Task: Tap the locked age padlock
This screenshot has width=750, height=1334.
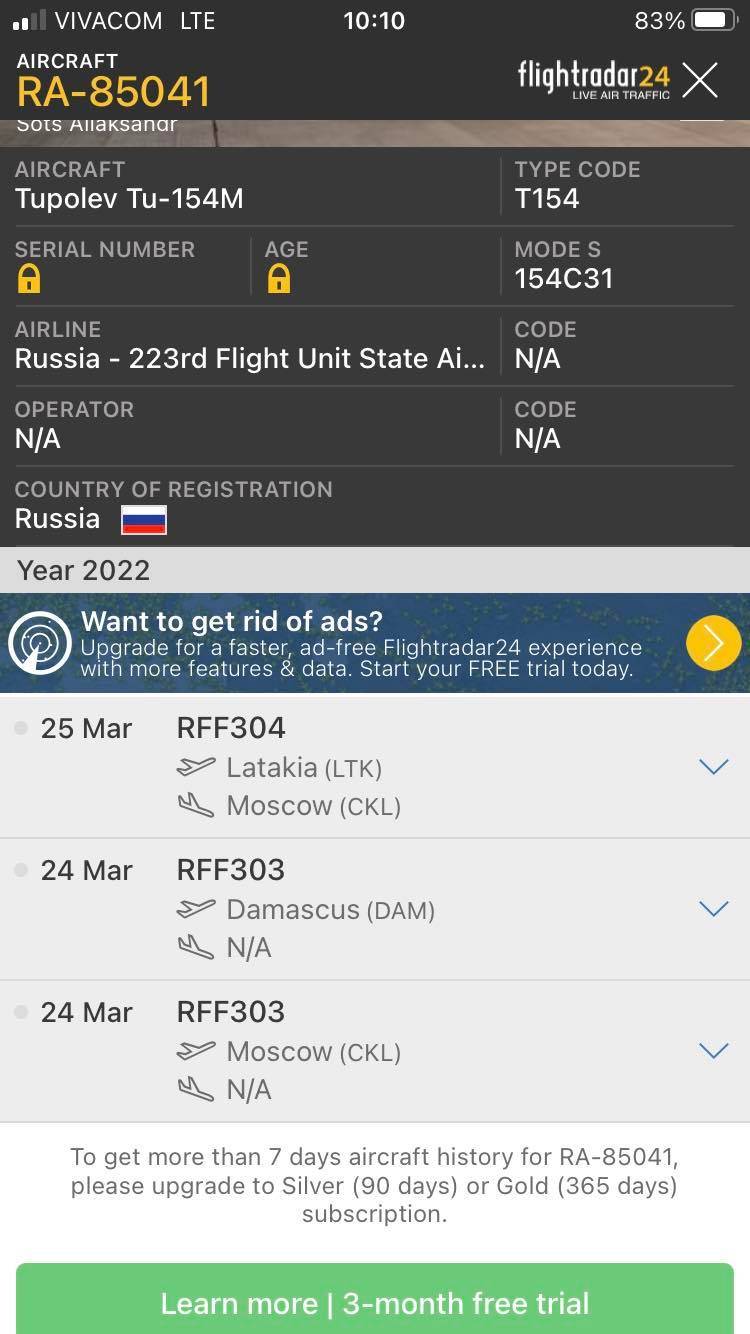Action: (278, 279)
